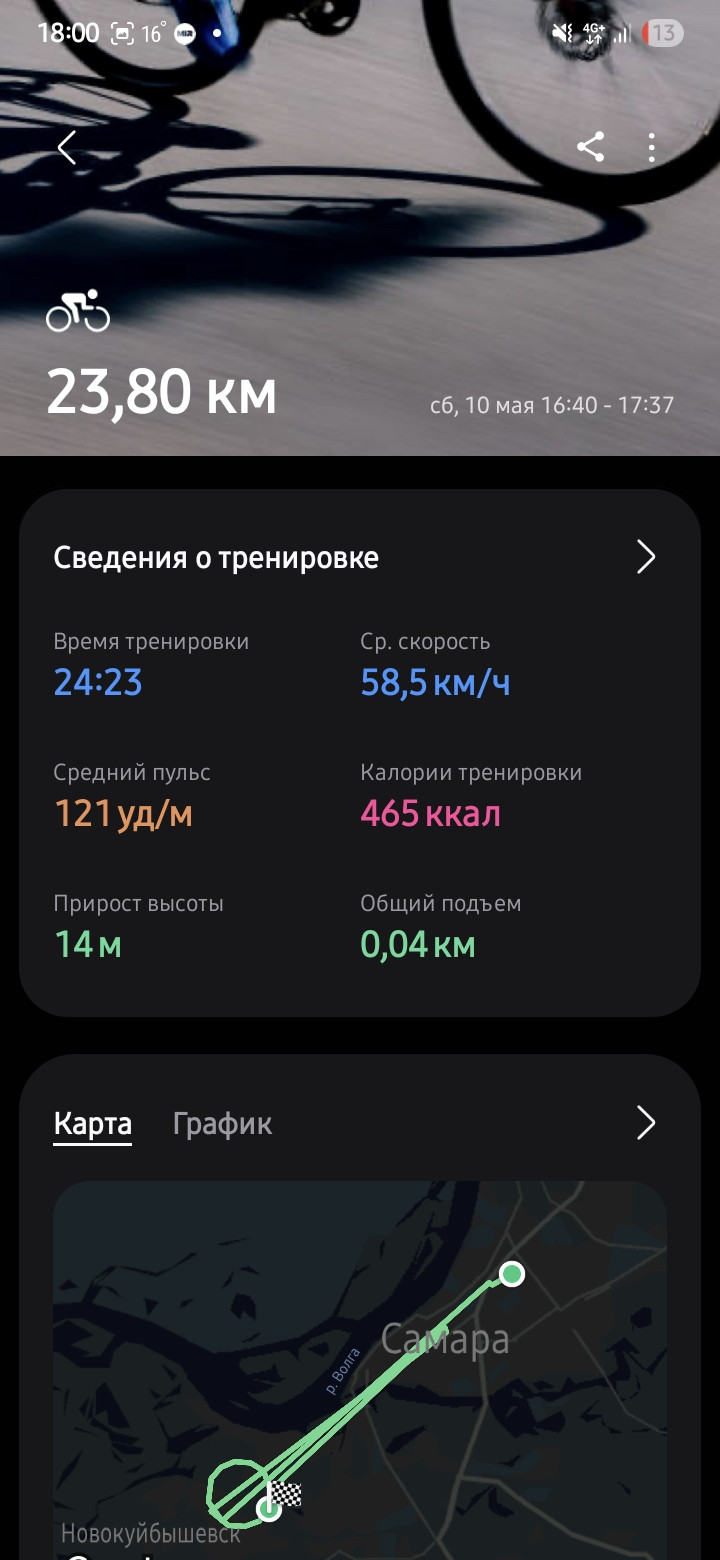Screen dimensions: 720x1560
Task: Select the Карта tab
Action: (92, 1124)
